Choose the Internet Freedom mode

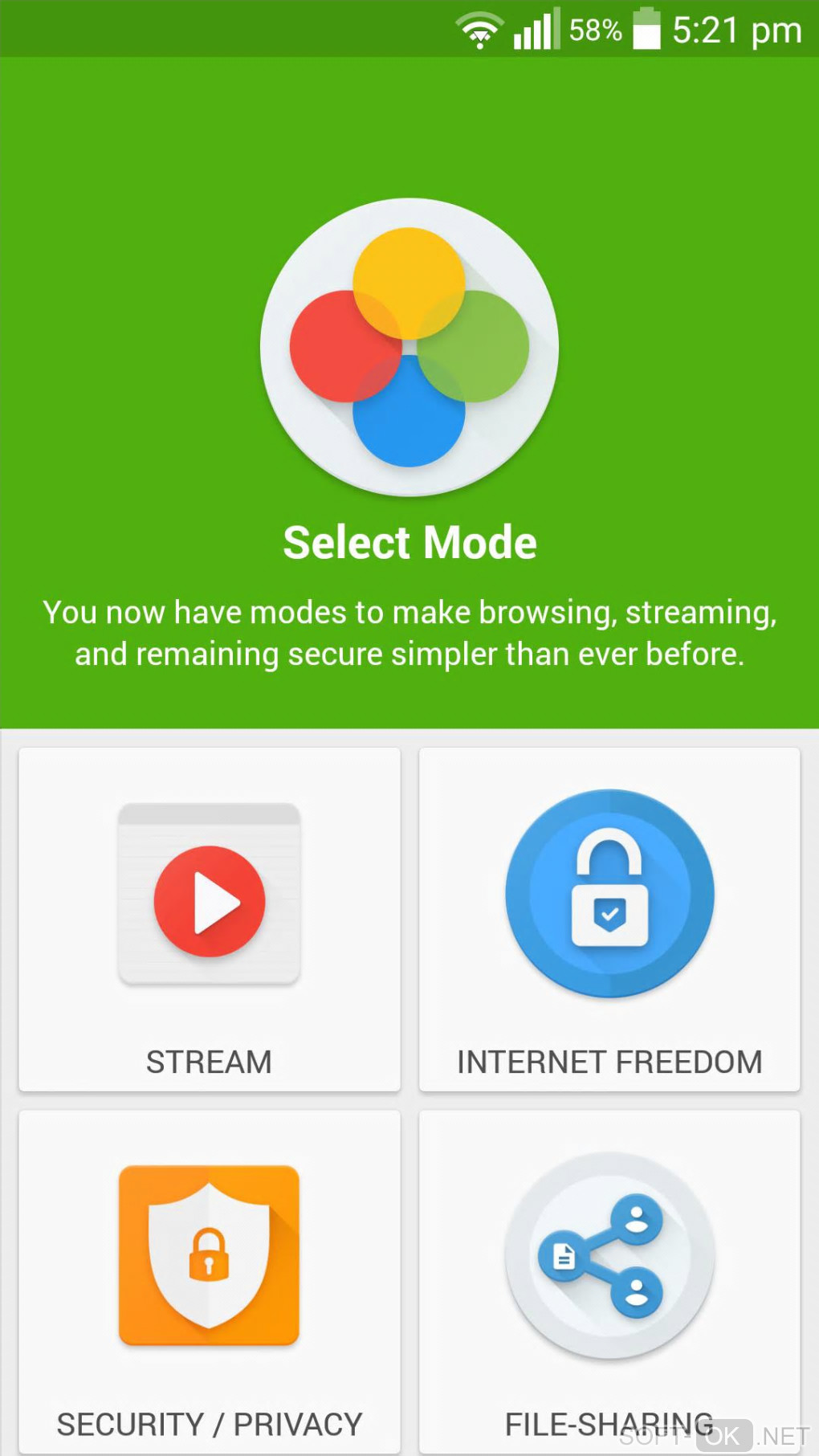(x=609, y=920)
